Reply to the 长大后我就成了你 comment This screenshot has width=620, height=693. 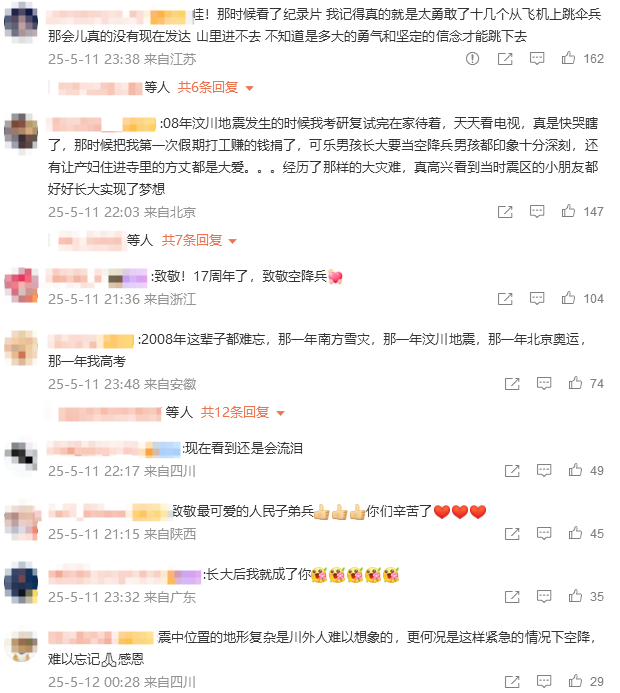pos(546,597)
